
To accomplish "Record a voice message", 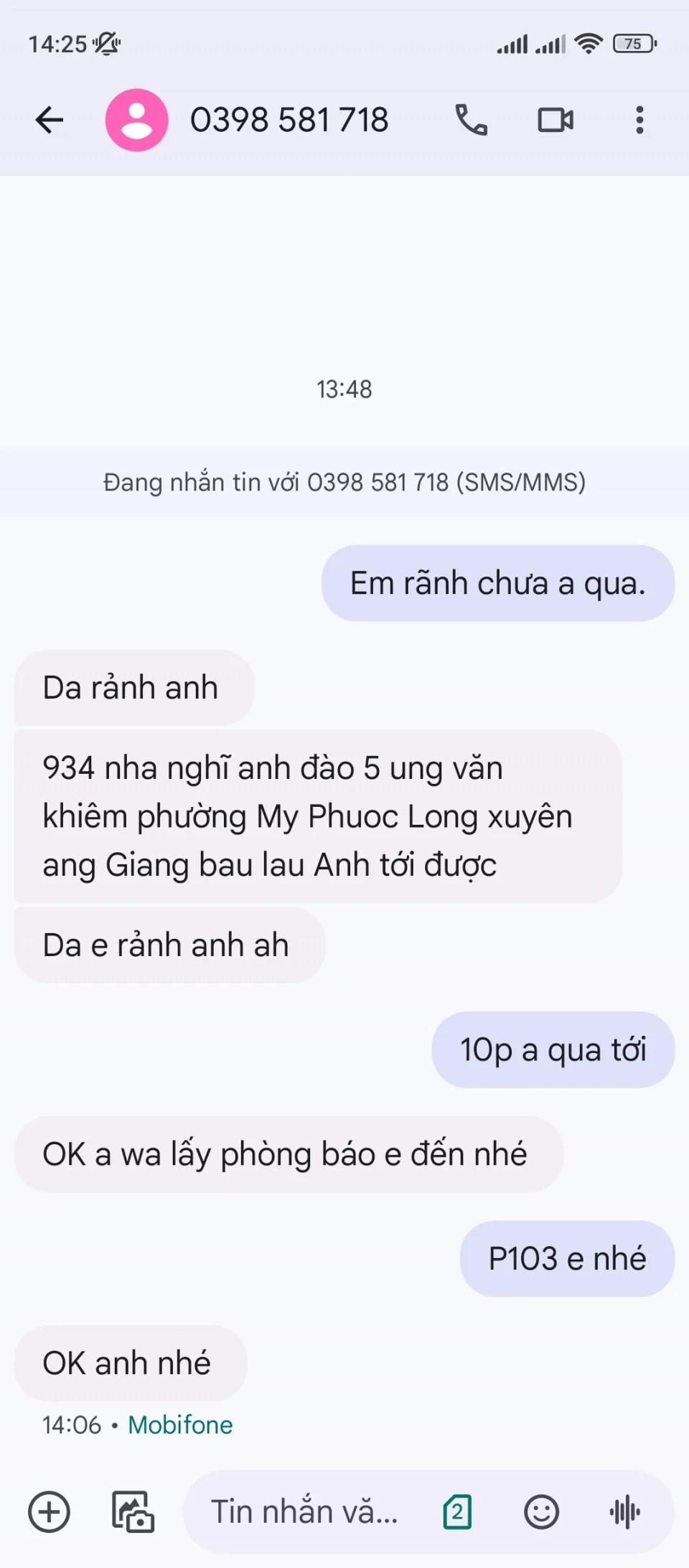I will 624,1512.
